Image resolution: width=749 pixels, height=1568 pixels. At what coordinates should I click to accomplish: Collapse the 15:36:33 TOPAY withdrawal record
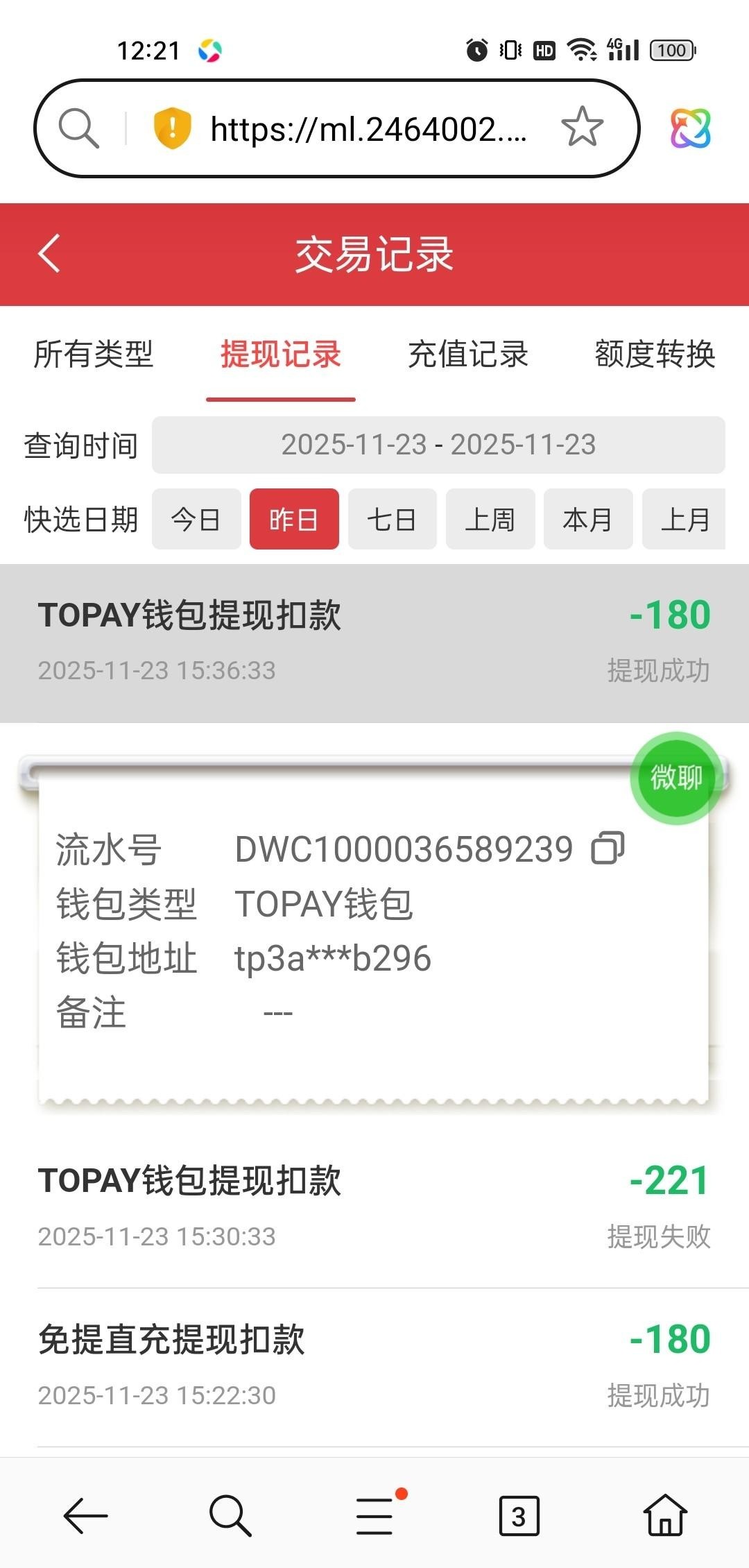point(374,642)
